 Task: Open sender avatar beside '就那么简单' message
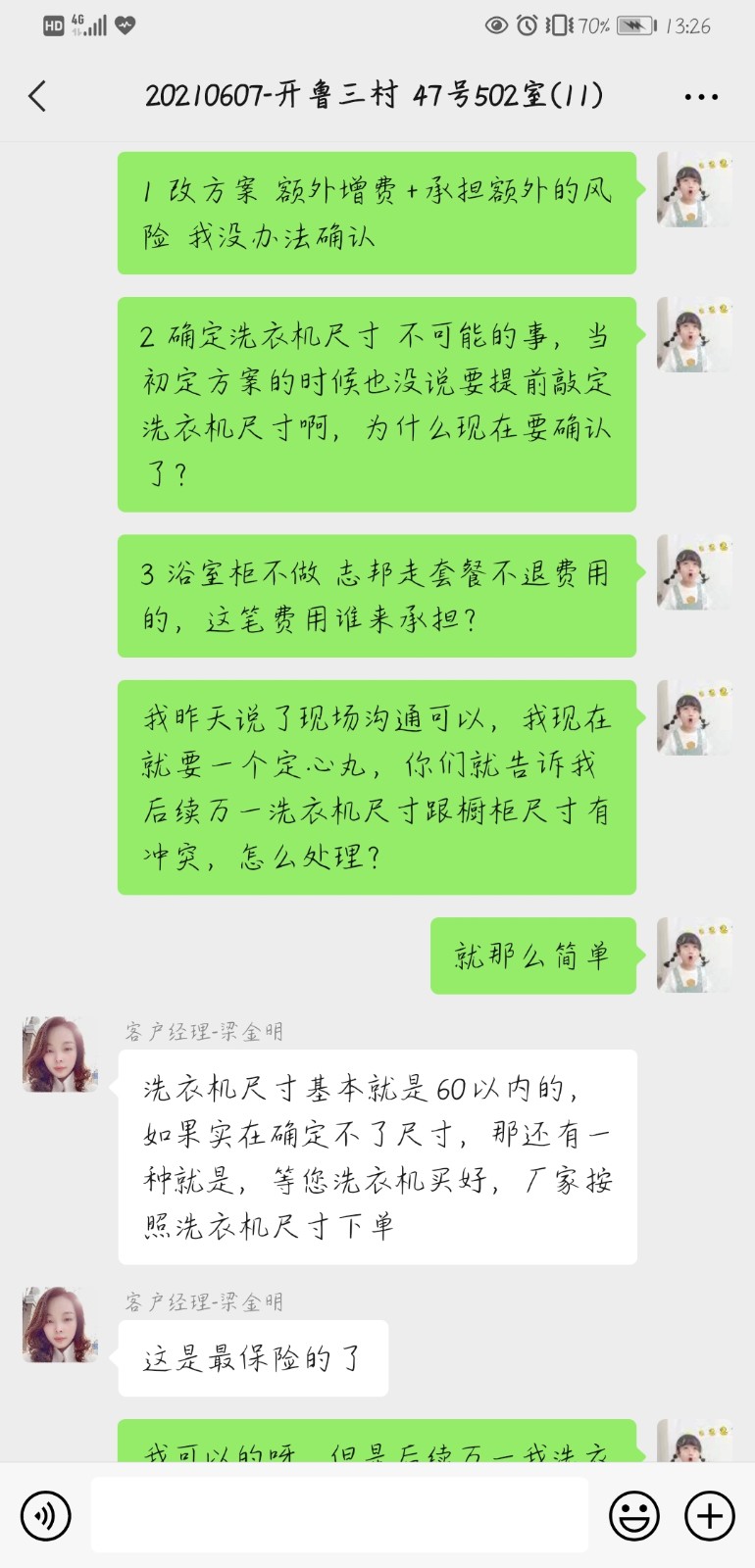click(694, 955)
